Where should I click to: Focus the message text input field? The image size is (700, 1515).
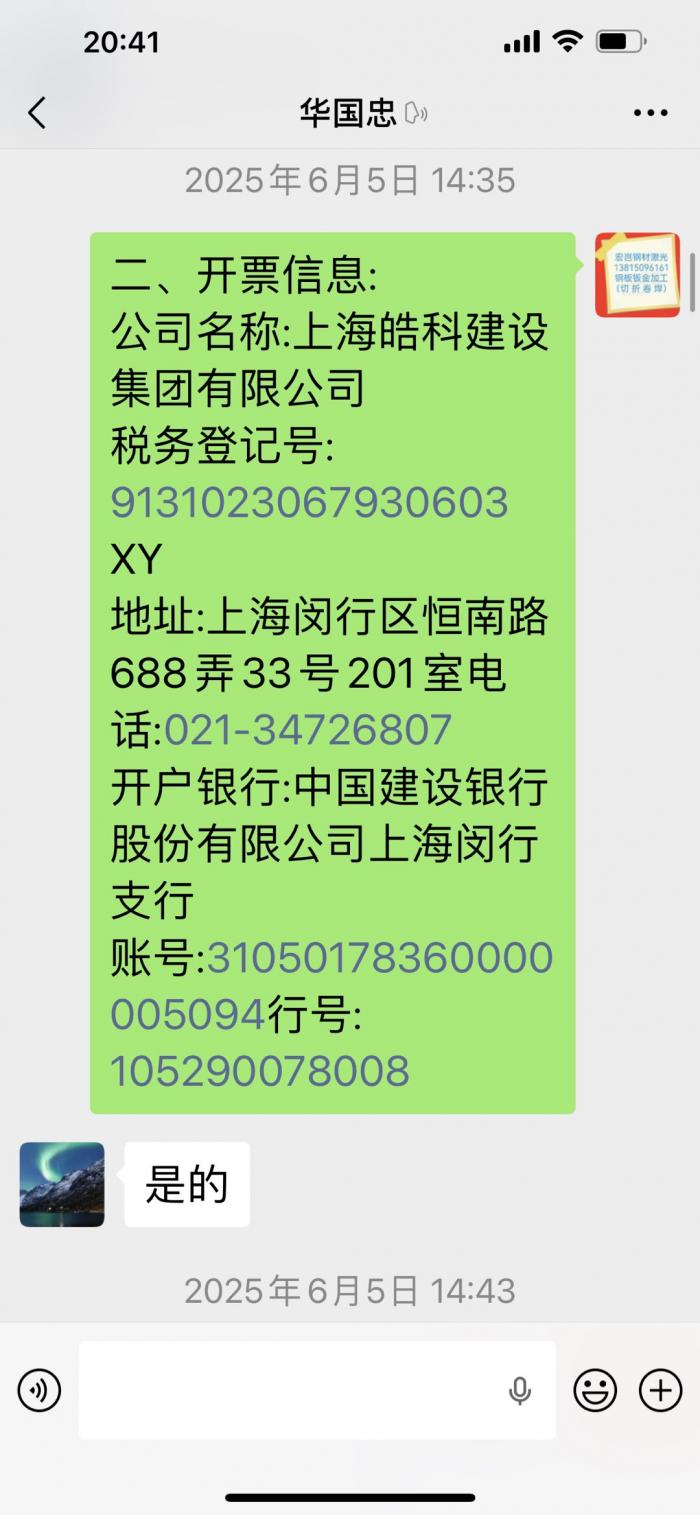point(290,1390)
